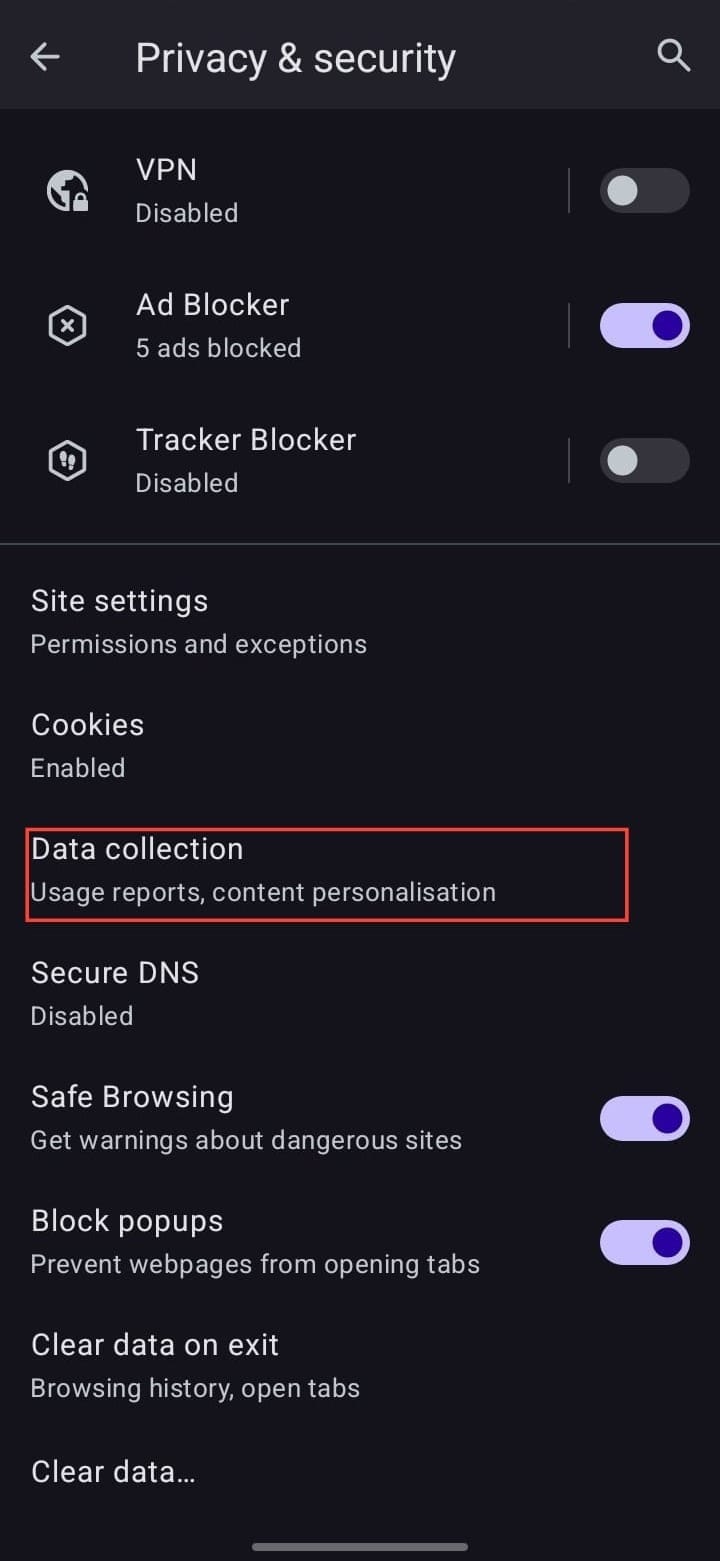Open Secure DNS settings
The height and width of the screenshot is (1561, 720).
tap(360, 994)
